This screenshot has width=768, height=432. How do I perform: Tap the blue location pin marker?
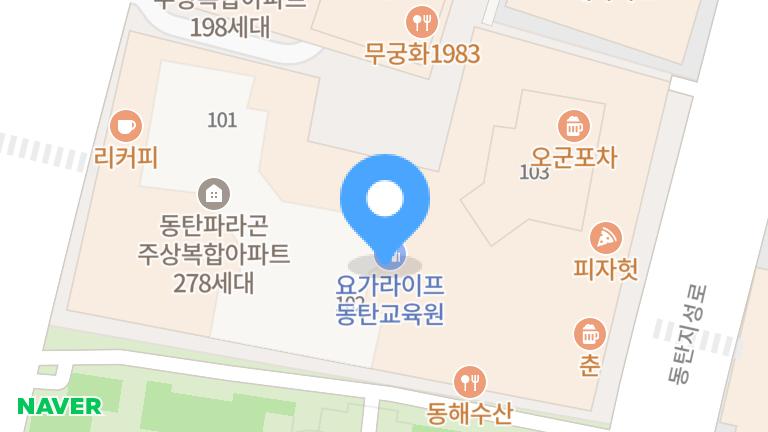pyautogui.click(x=384, y=199)
